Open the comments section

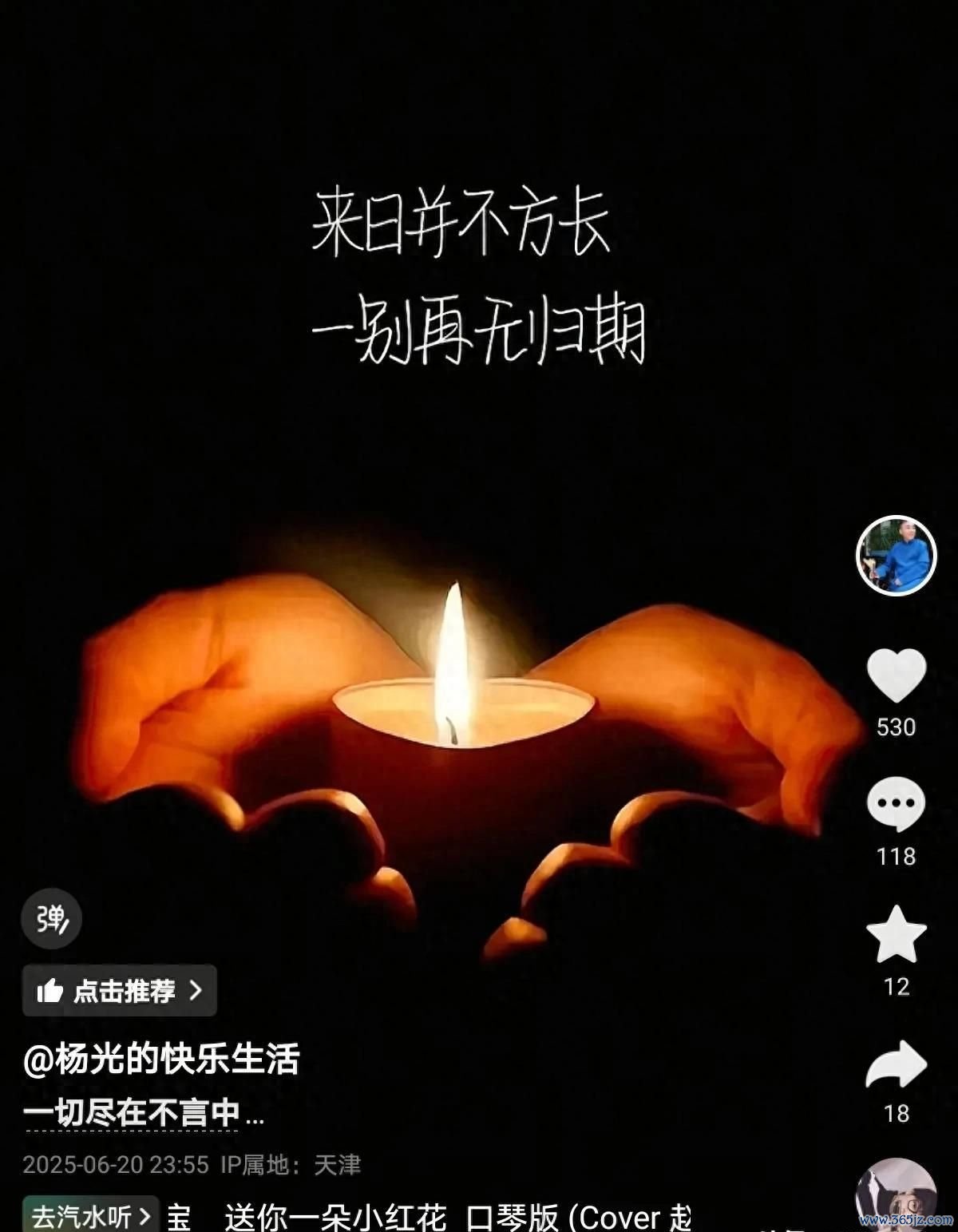tap(896, 804)
